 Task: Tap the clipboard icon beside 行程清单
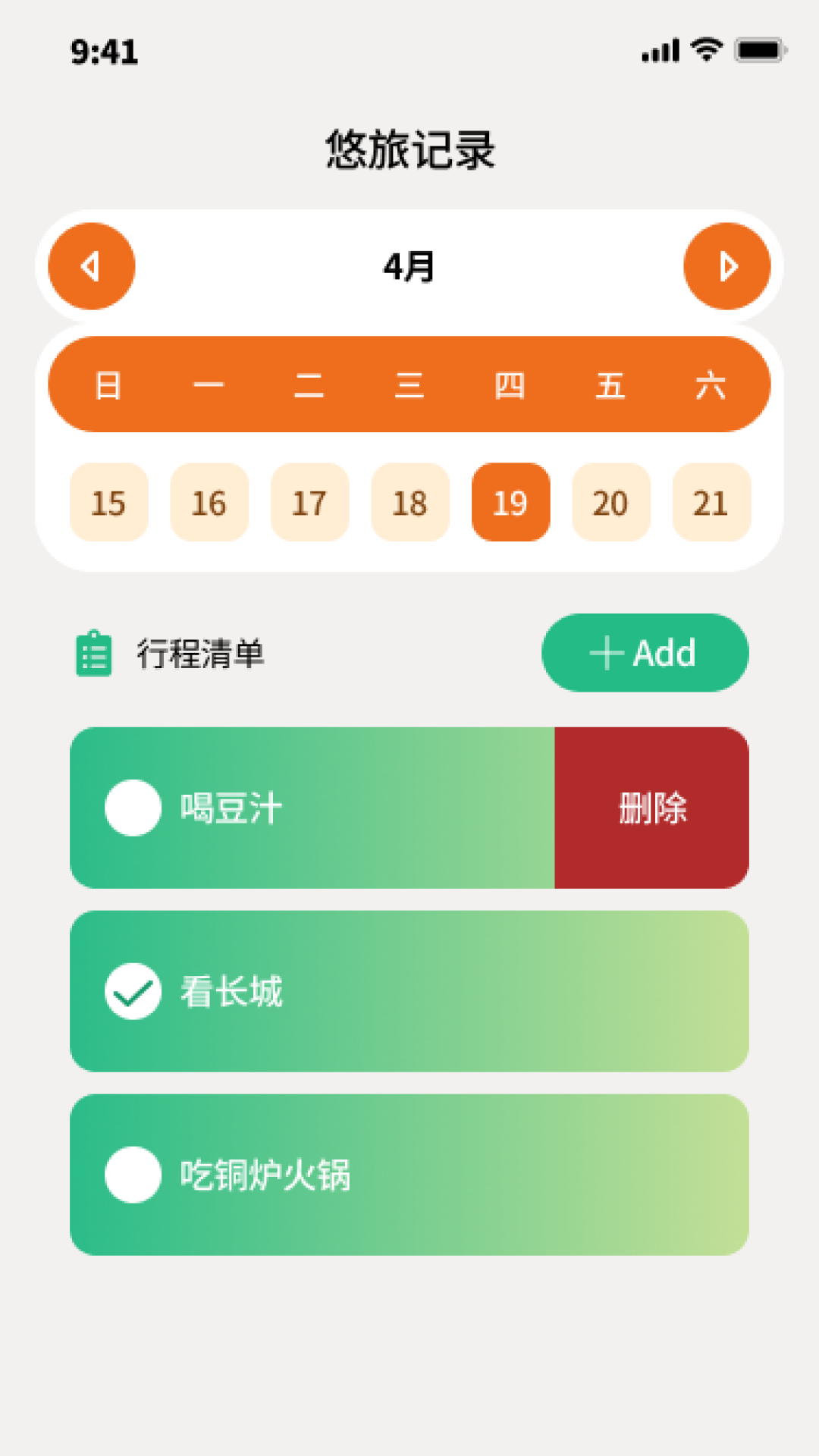pos(93,652)
